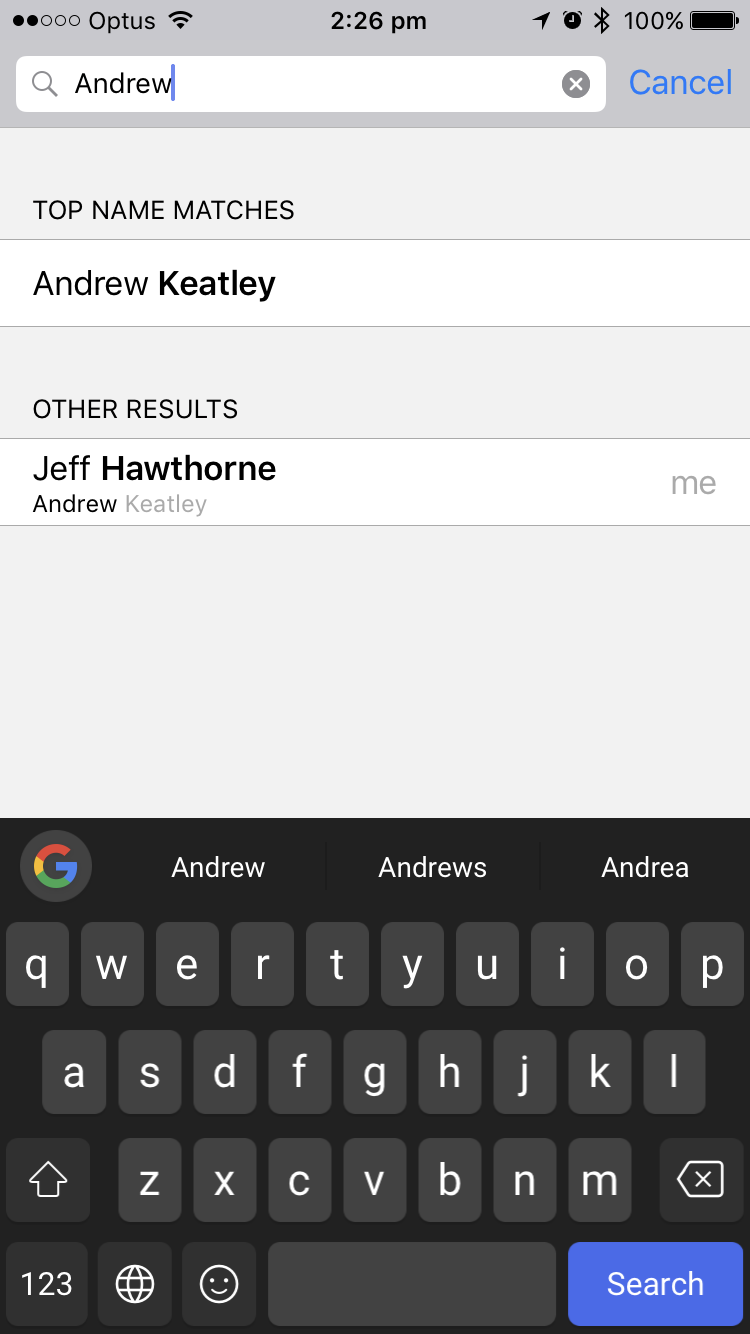The image size is (750, 1334).
Task: Open the Jeff Hawthorne result
Action: [x=375, y=482]
